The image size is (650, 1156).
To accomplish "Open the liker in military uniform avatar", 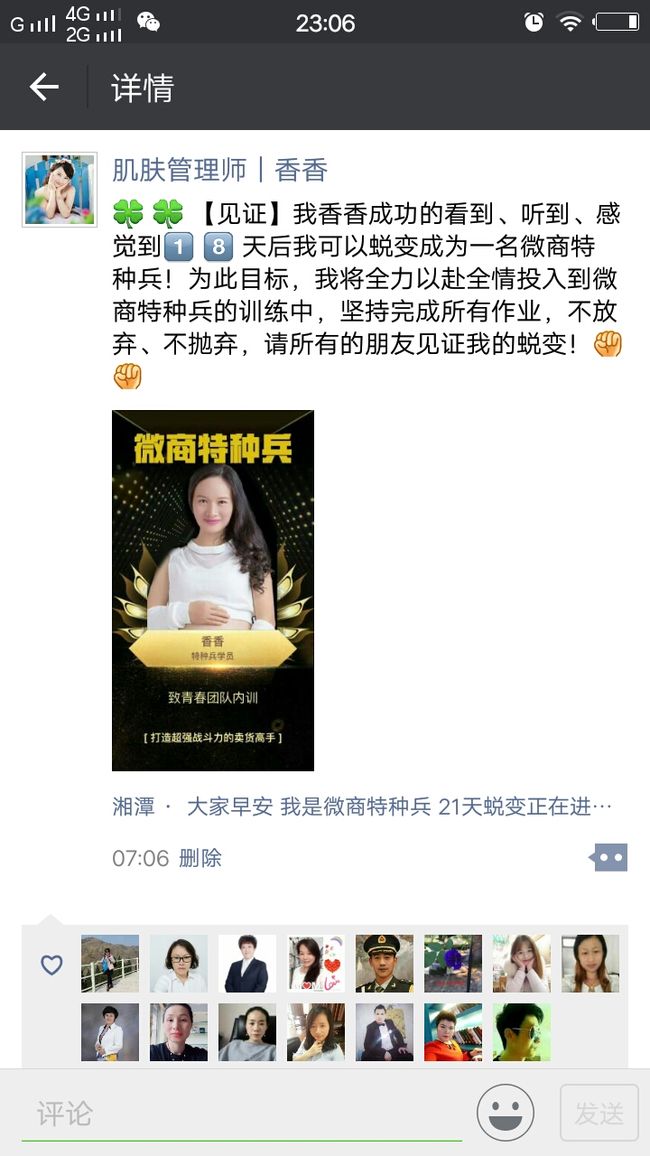I will [x=384, y=963].
